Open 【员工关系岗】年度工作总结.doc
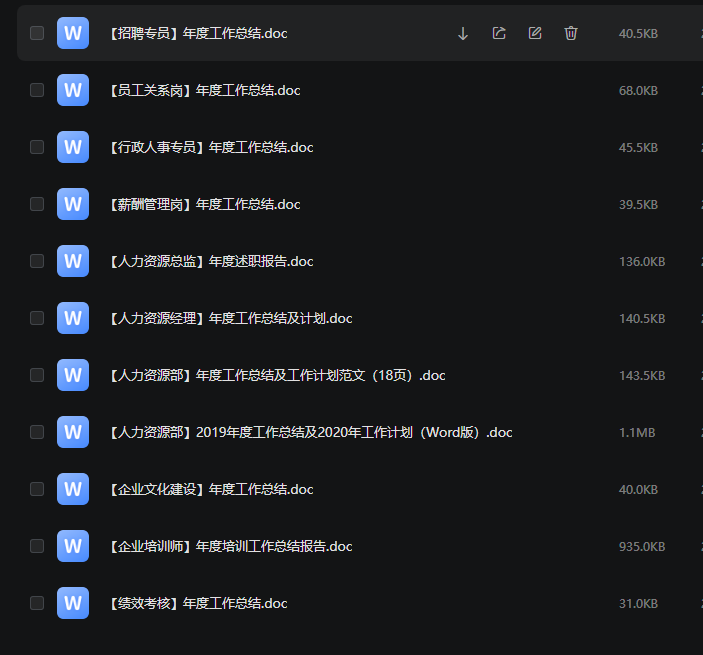 point(204,90)
